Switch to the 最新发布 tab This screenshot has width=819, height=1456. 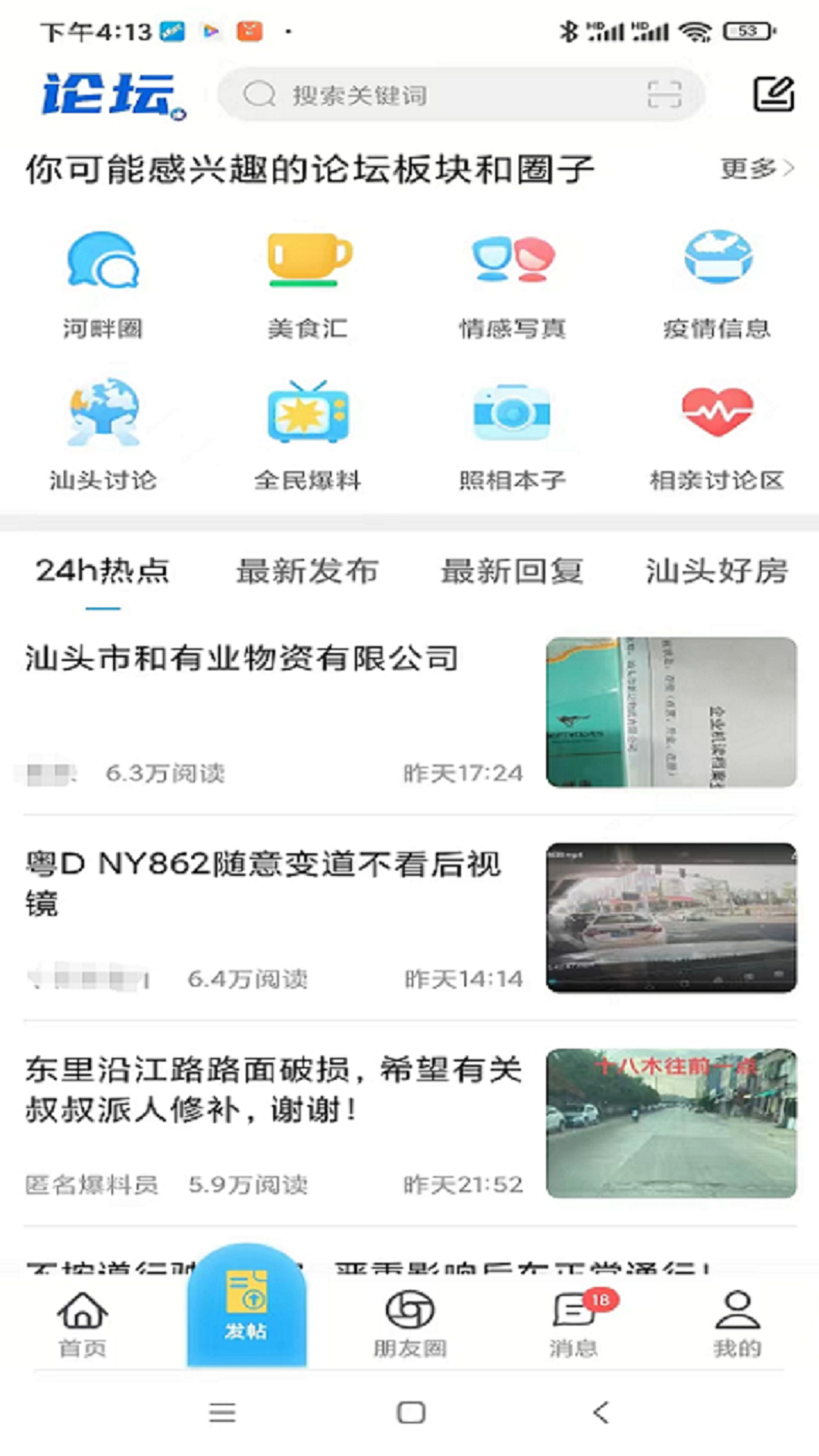[x=306, y=572]
